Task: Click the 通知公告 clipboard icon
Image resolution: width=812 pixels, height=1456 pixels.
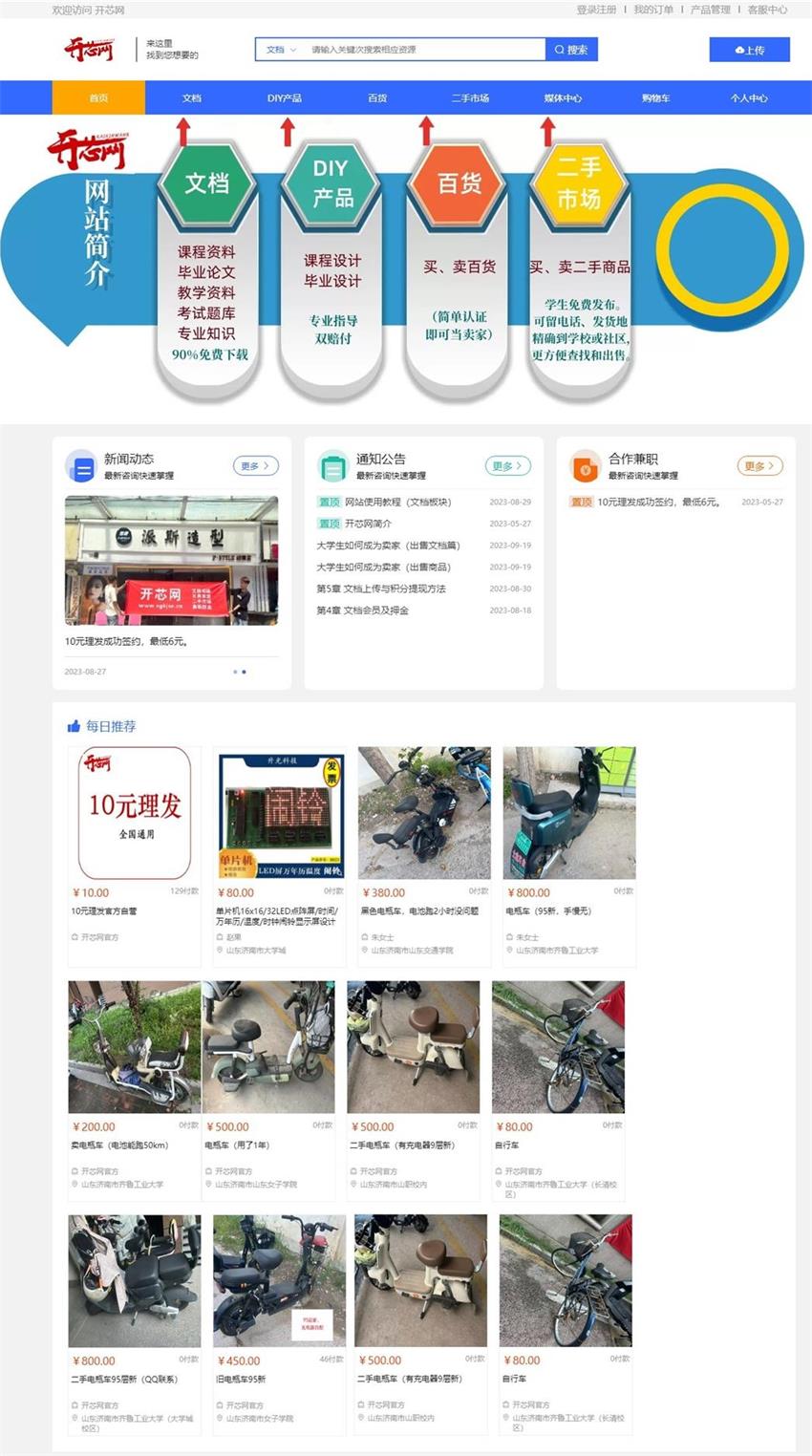Action: coord(331,466)
